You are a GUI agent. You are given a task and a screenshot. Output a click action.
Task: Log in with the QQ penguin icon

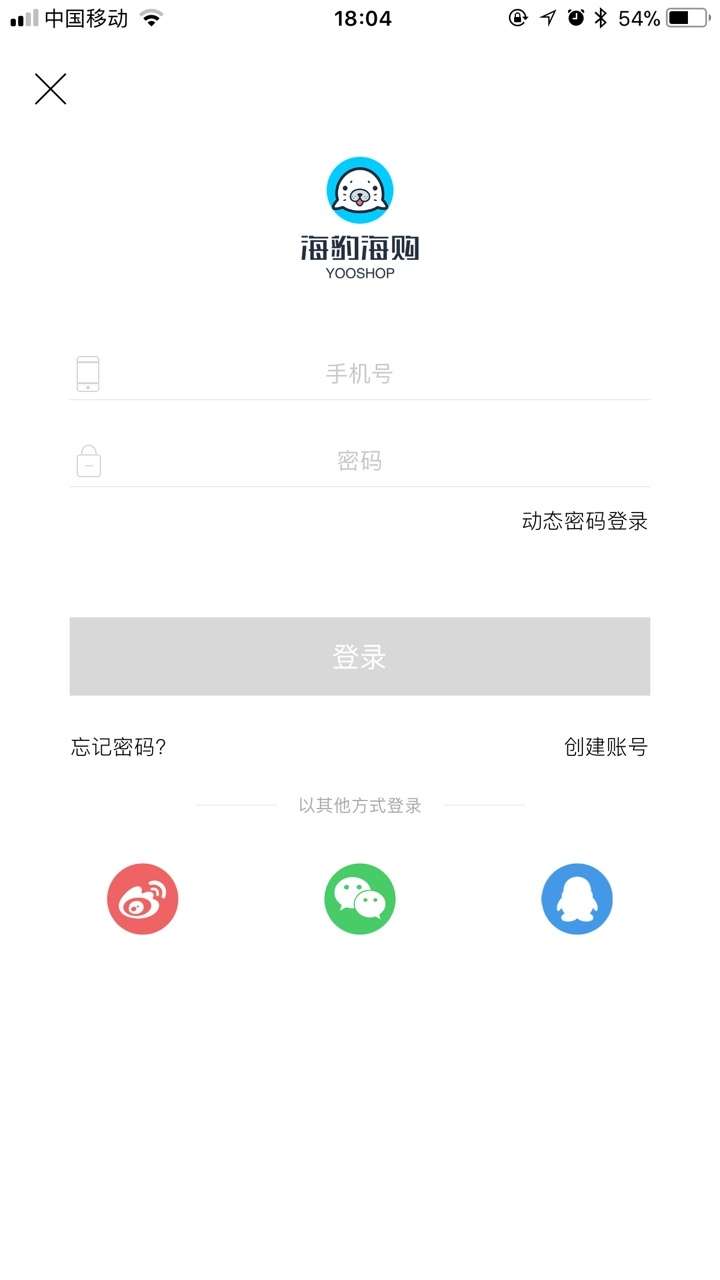point(577,899)
